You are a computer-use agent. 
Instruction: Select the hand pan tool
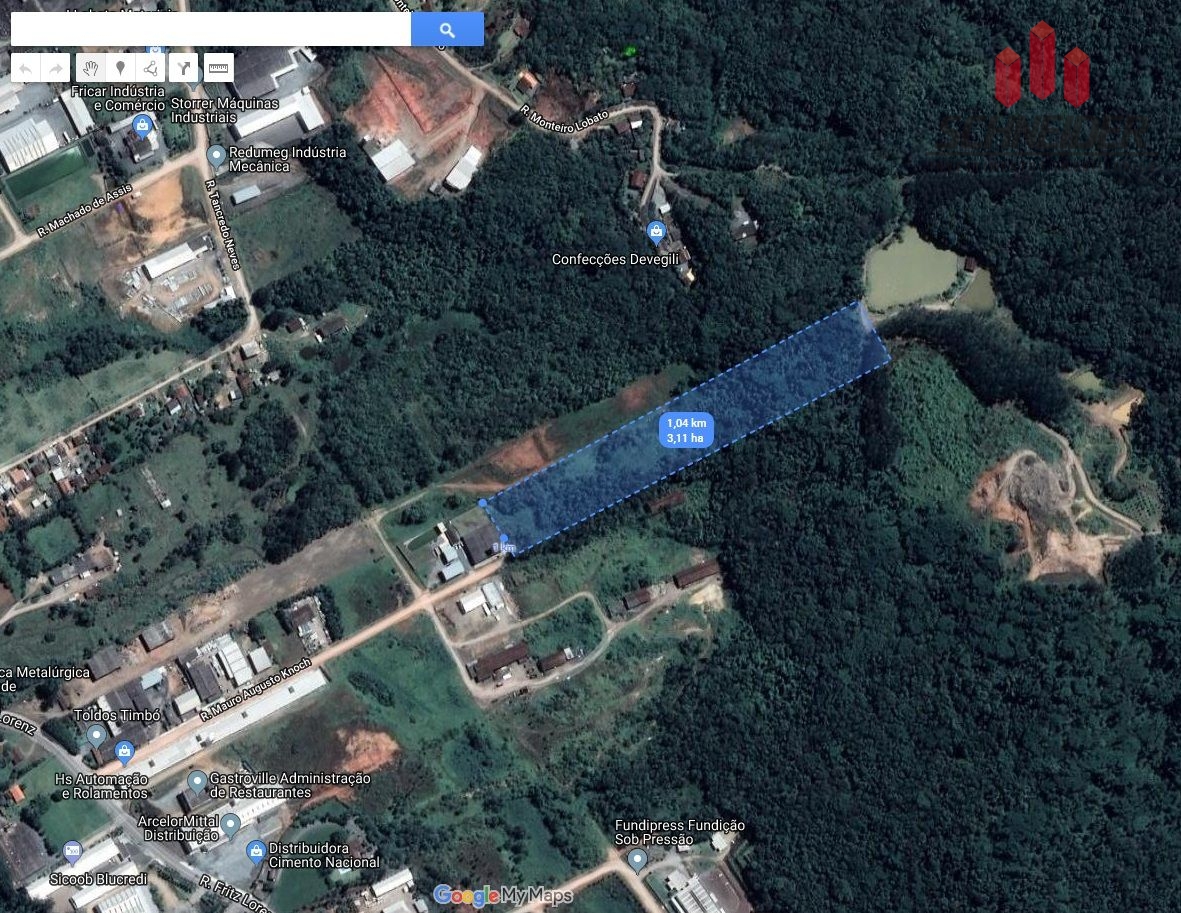coord(90,68)
